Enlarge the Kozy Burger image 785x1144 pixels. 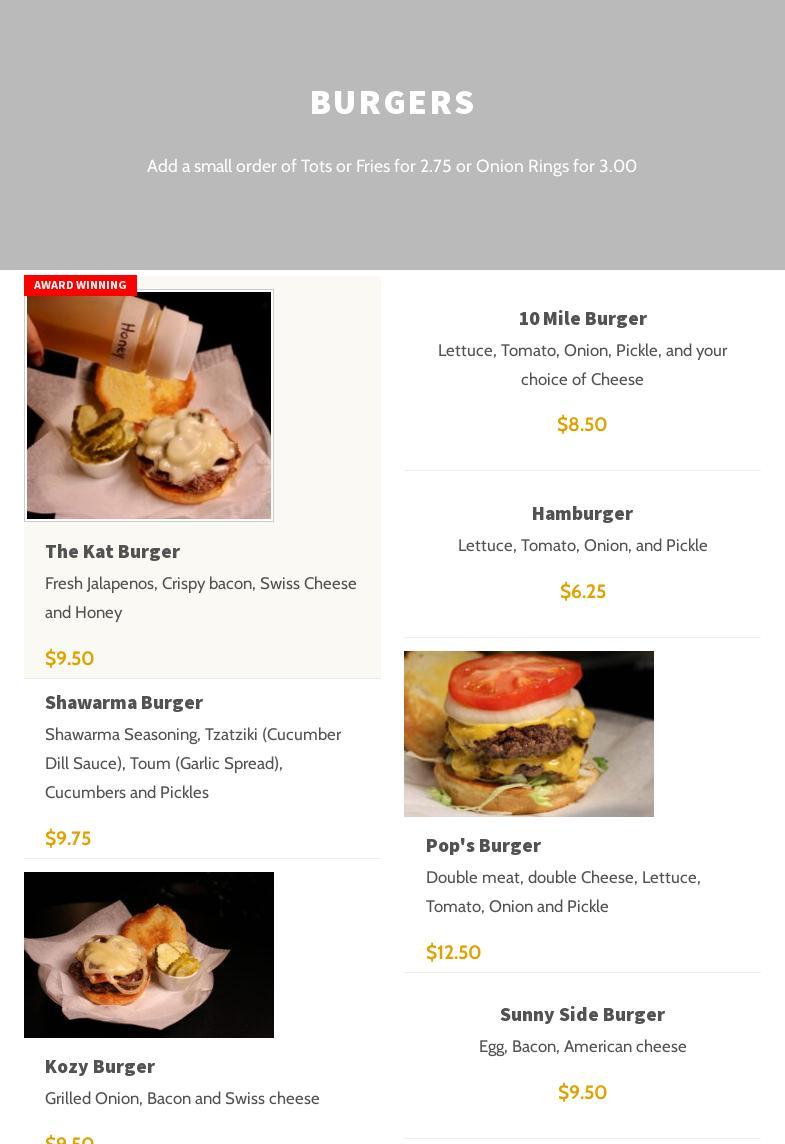tap(149, 955)
